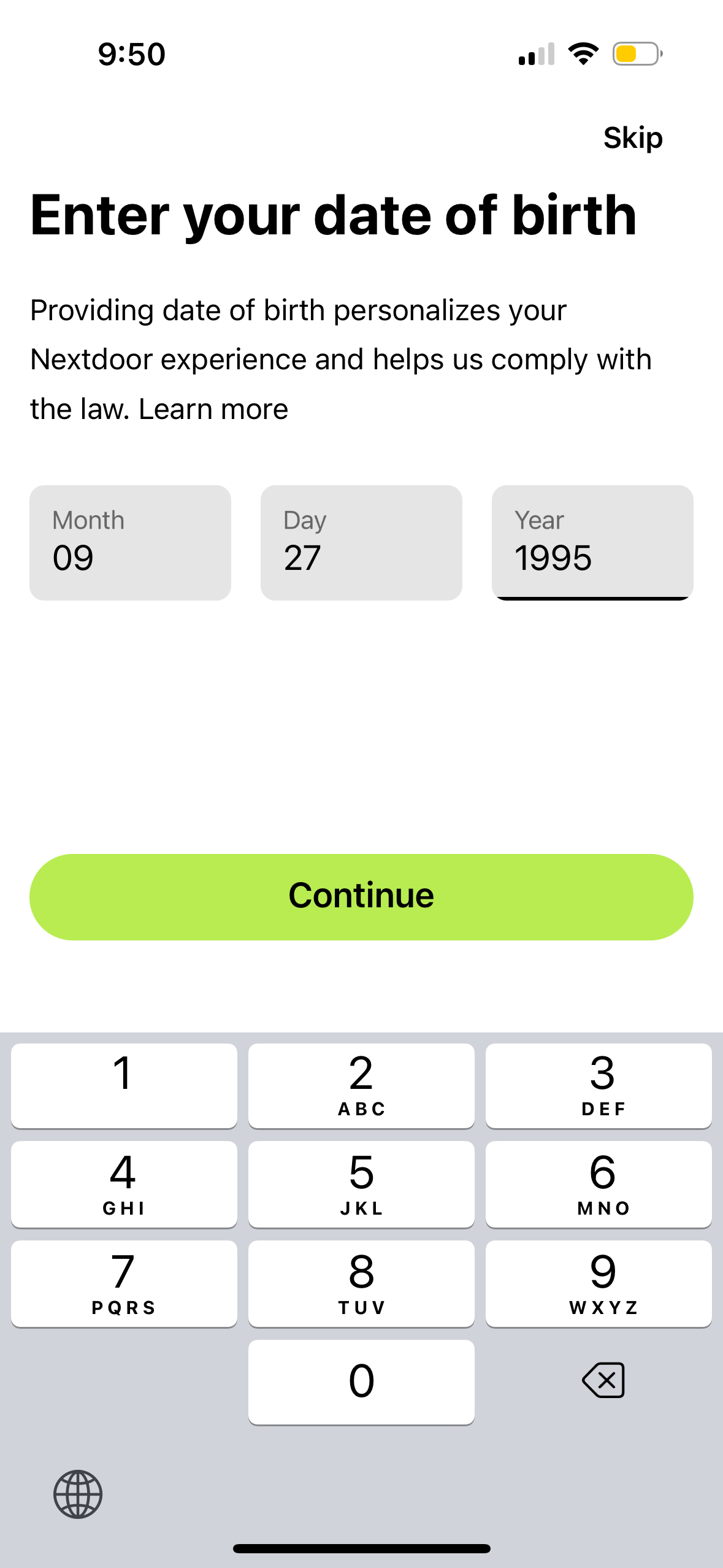Tap the Continue button
Viewport: 723px width, 1568px height.
[361, 896]
